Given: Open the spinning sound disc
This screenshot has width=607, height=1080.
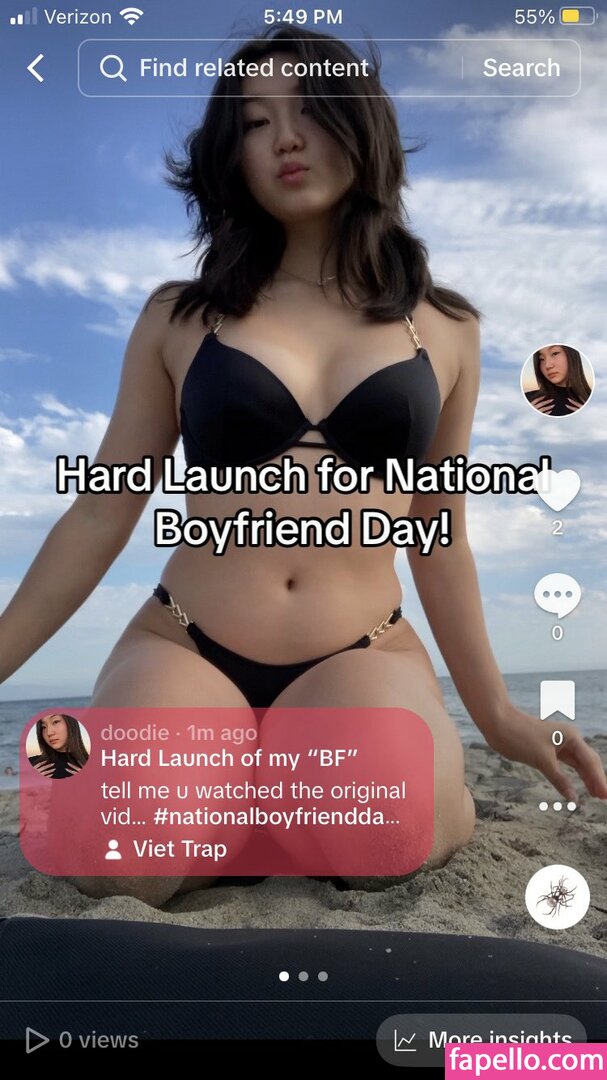Looking at the screenshot, I should coord(557,897).
